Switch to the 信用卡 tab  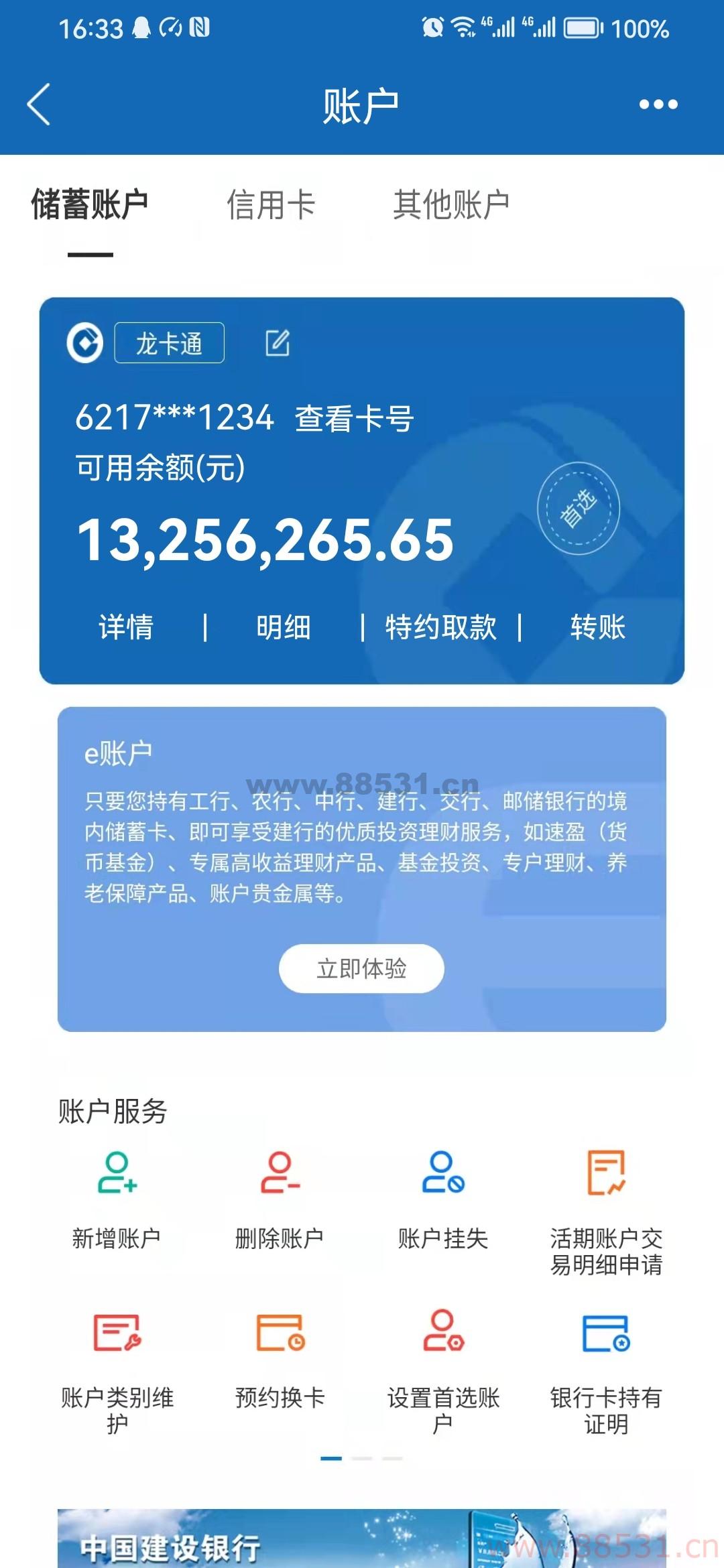coord(271,204)
